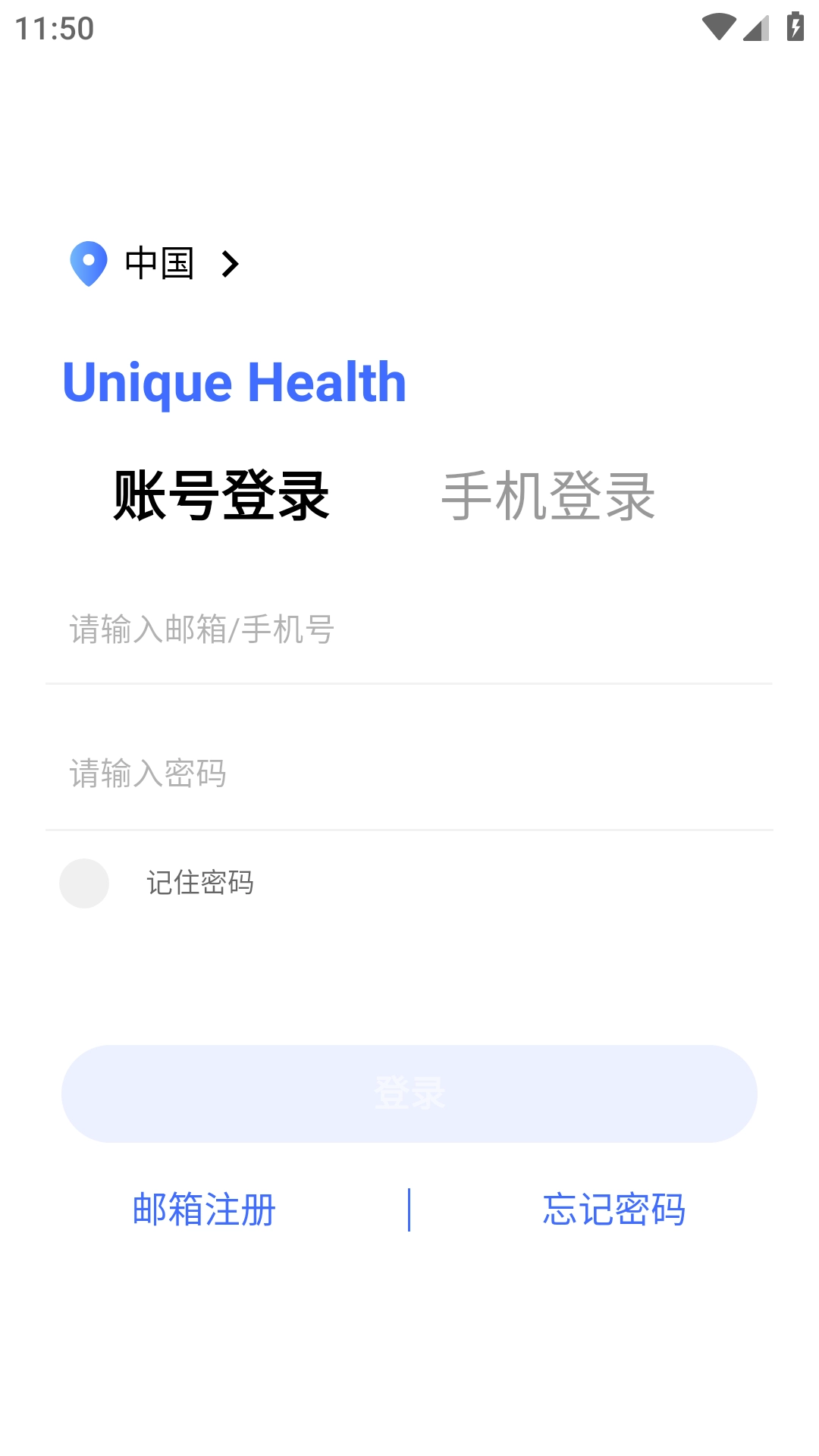This screenshot has height=1456, width=819.
Task: Focus the 请输入邮箱/手机号 field
Action: coord(409,629)
